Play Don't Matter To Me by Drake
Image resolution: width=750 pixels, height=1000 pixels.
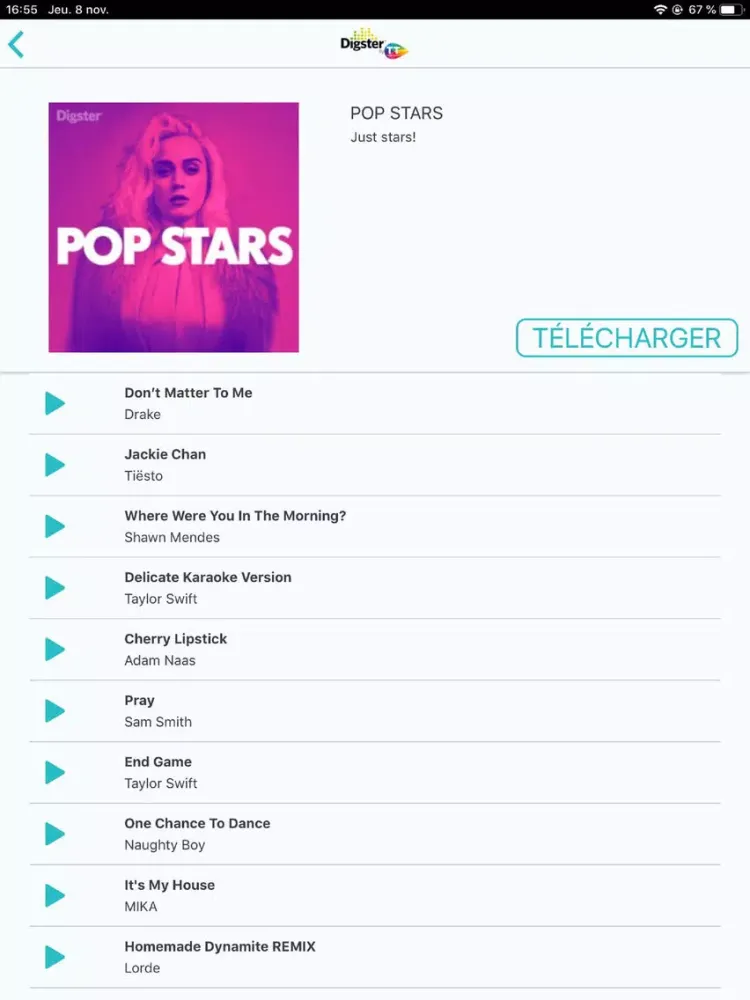click(x=55, y=403)
